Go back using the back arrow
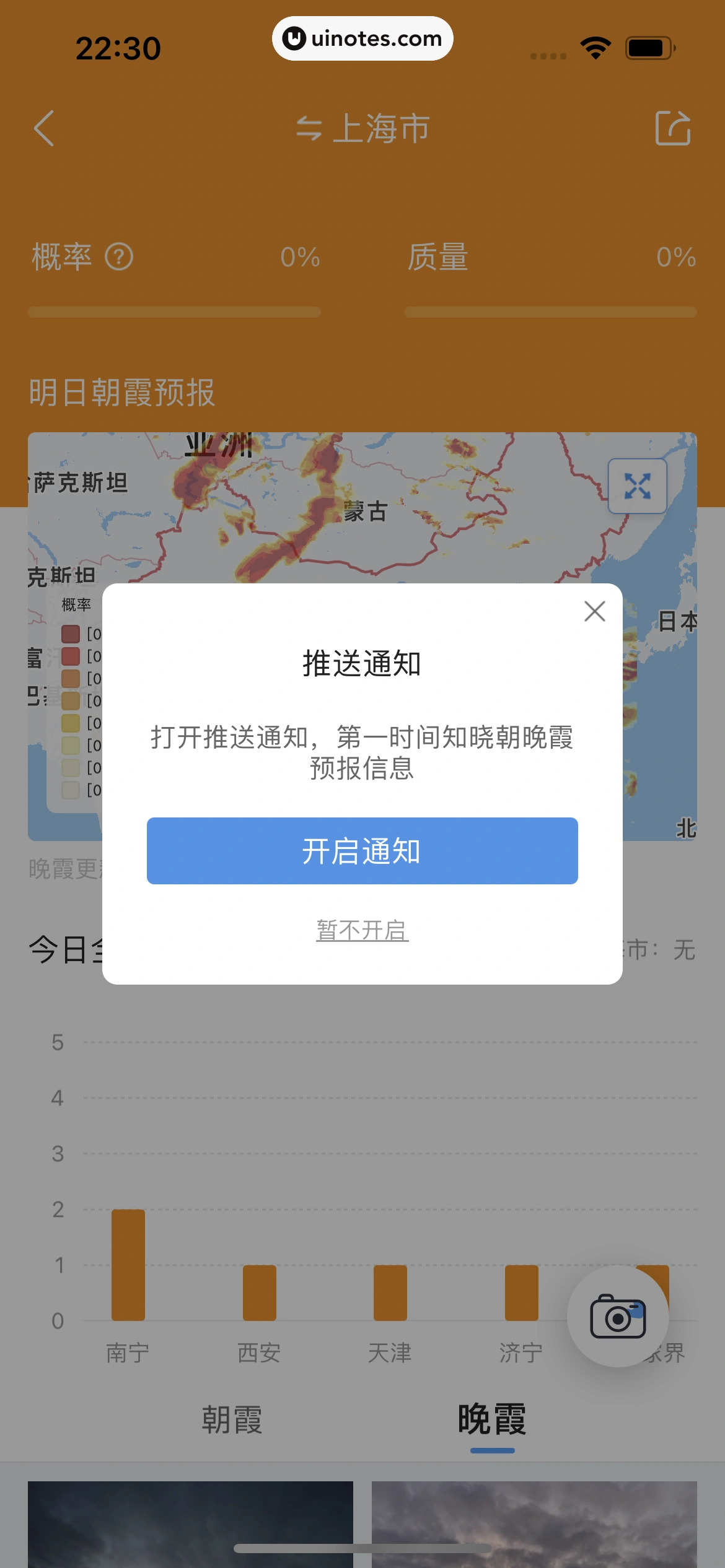Image resolution: width=725 pixels, height=1568 pixels. pos(43,128)
